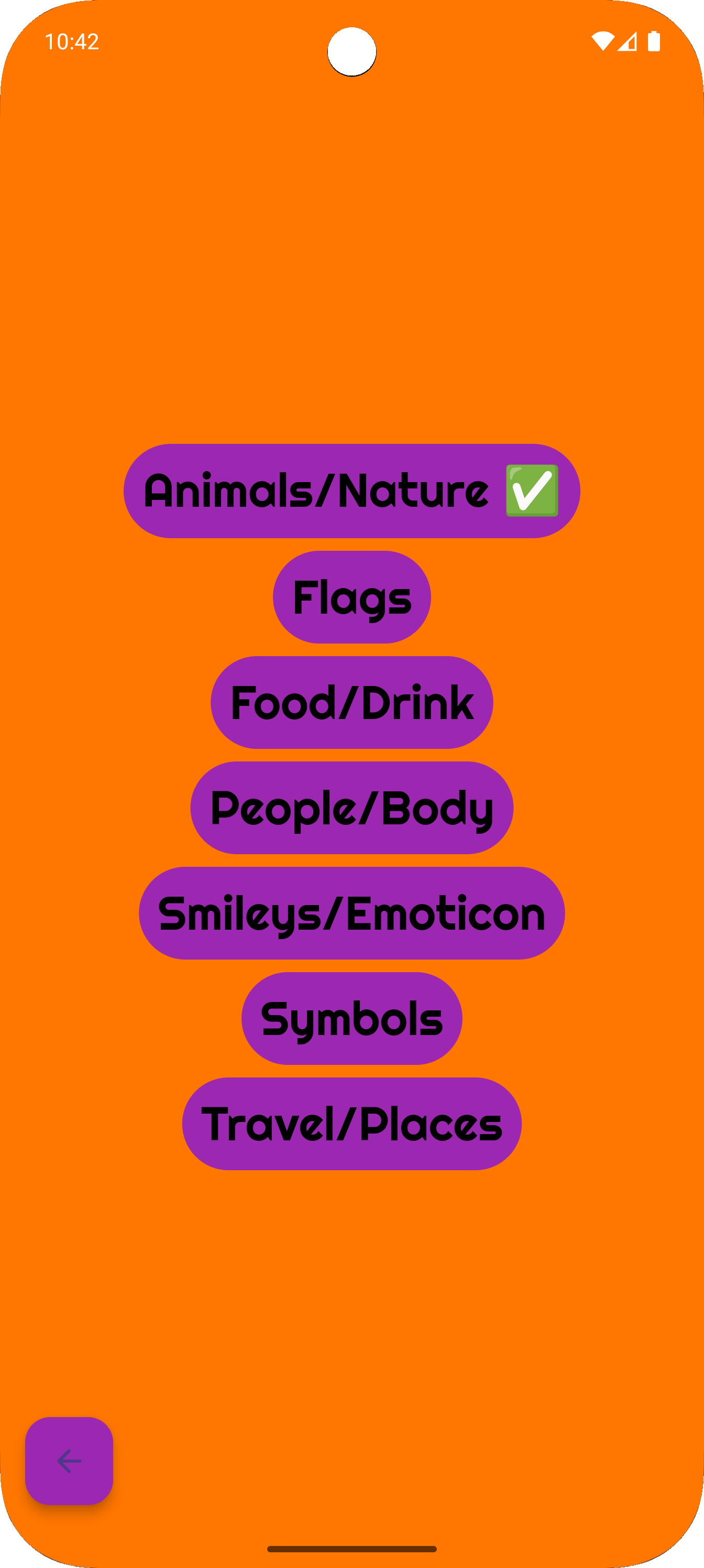Select the Animals/Nature category
Screen dimensions: 704x1568
click(351, 491)
